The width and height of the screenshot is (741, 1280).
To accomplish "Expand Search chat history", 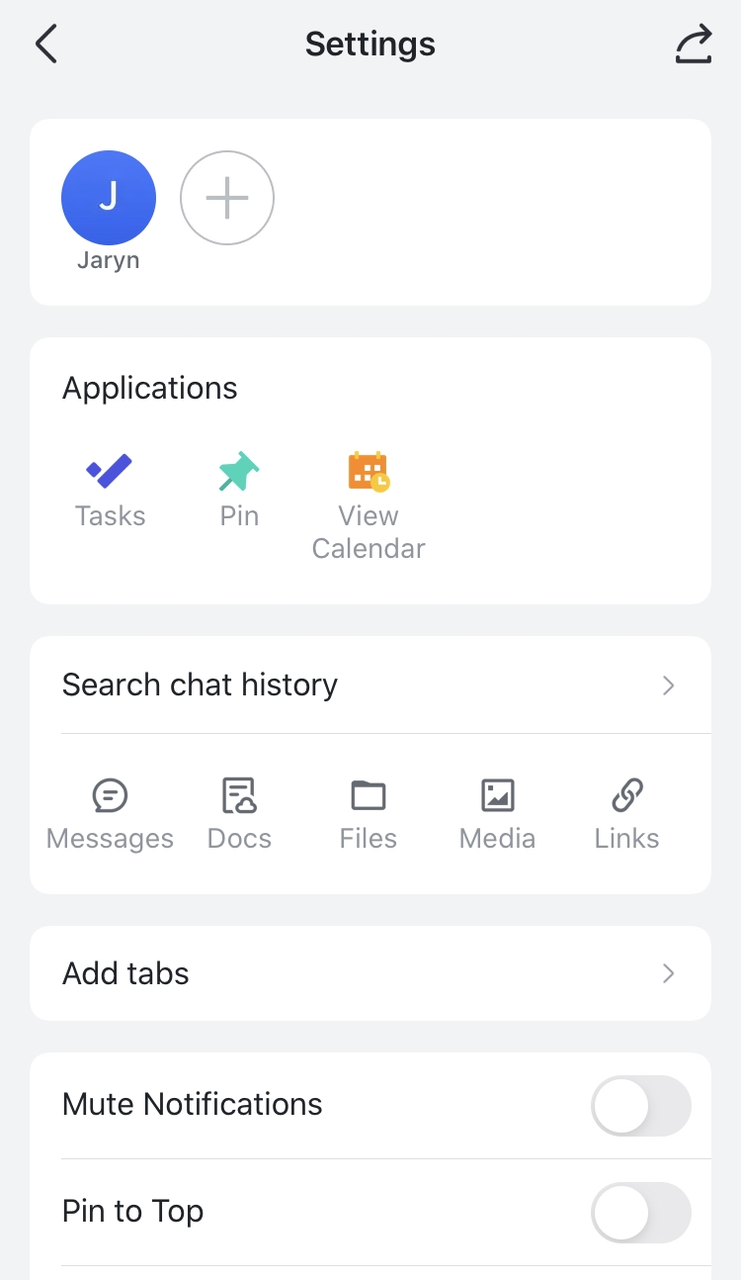I will pos(200,685).
